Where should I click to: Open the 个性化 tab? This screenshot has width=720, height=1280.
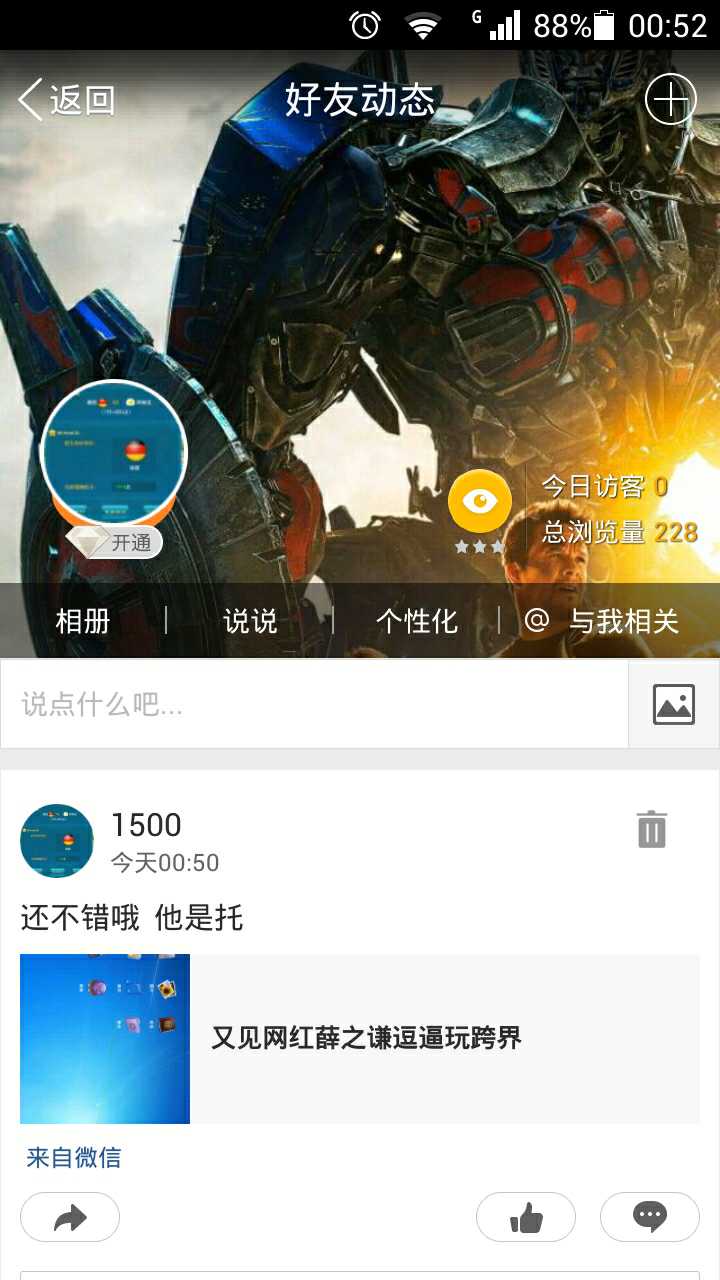(416, 621)
